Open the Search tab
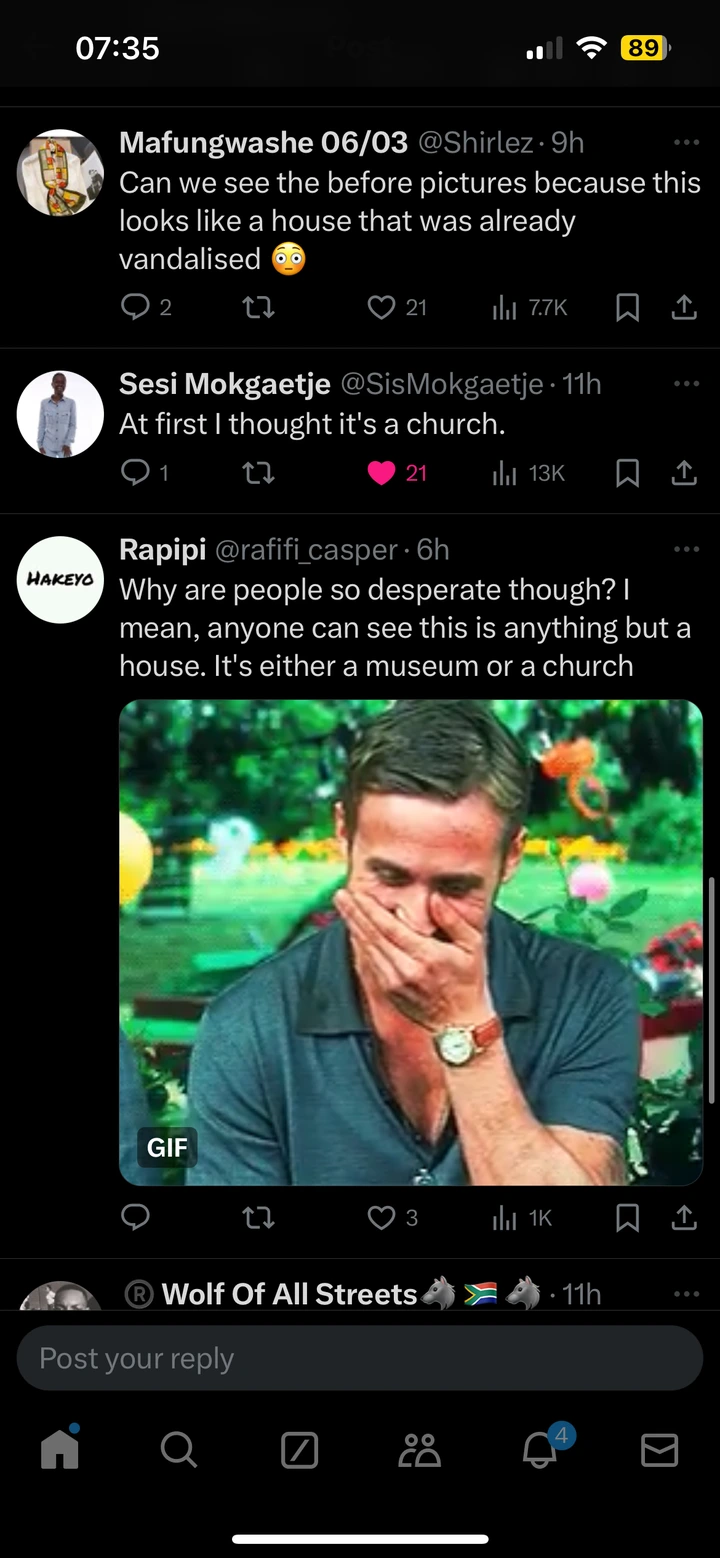Viewport: 720px width, 1558px height. tap(179, 1449)
